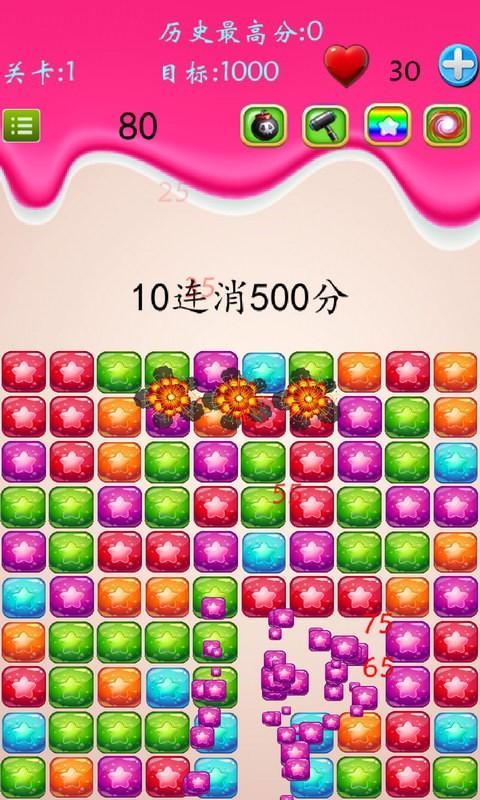Use the swirl shuffle power-up
Screen dimensions: 480x800
447,126
